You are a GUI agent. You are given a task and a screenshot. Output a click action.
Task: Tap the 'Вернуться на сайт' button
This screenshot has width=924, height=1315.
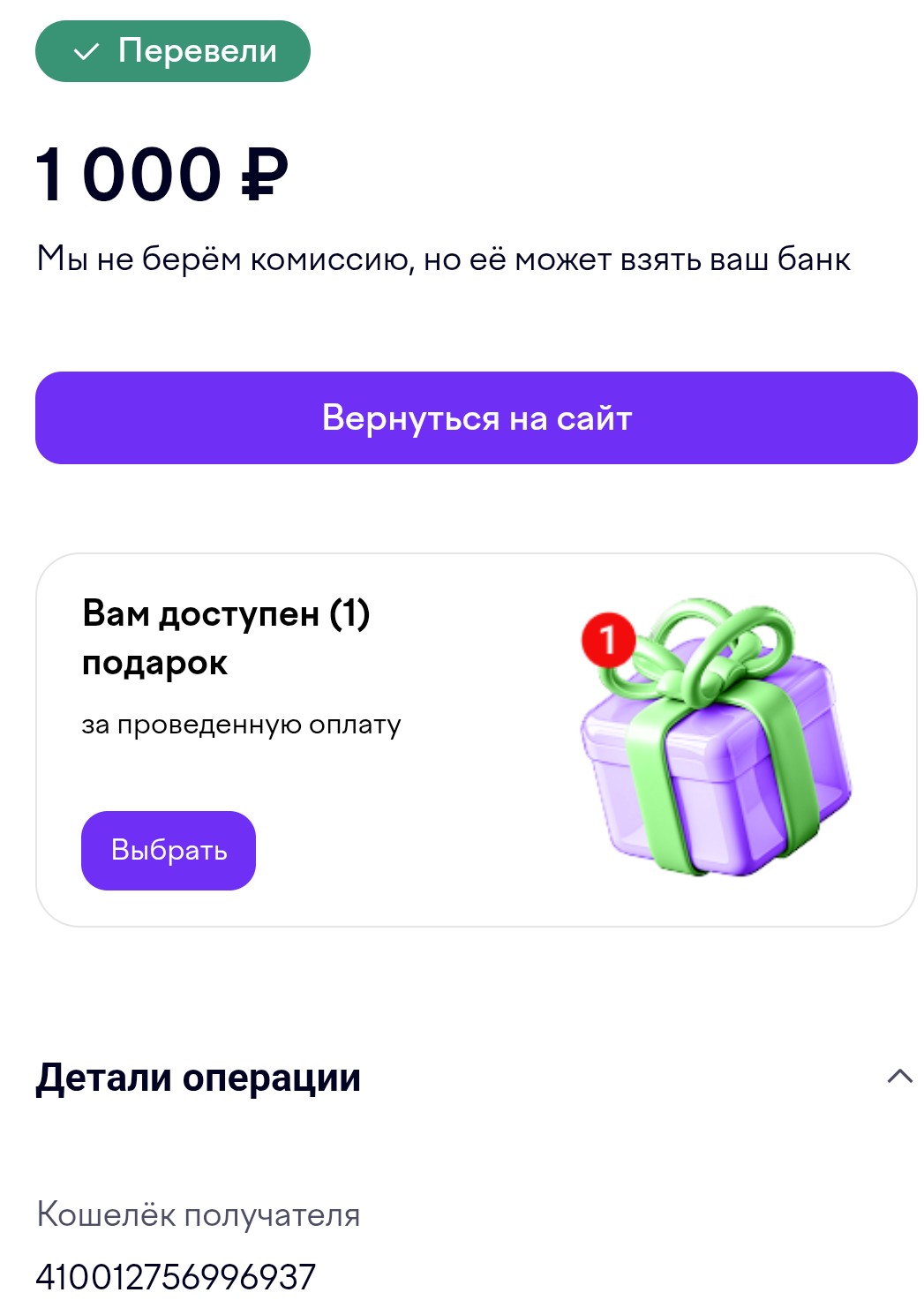(x=476, y=417)
